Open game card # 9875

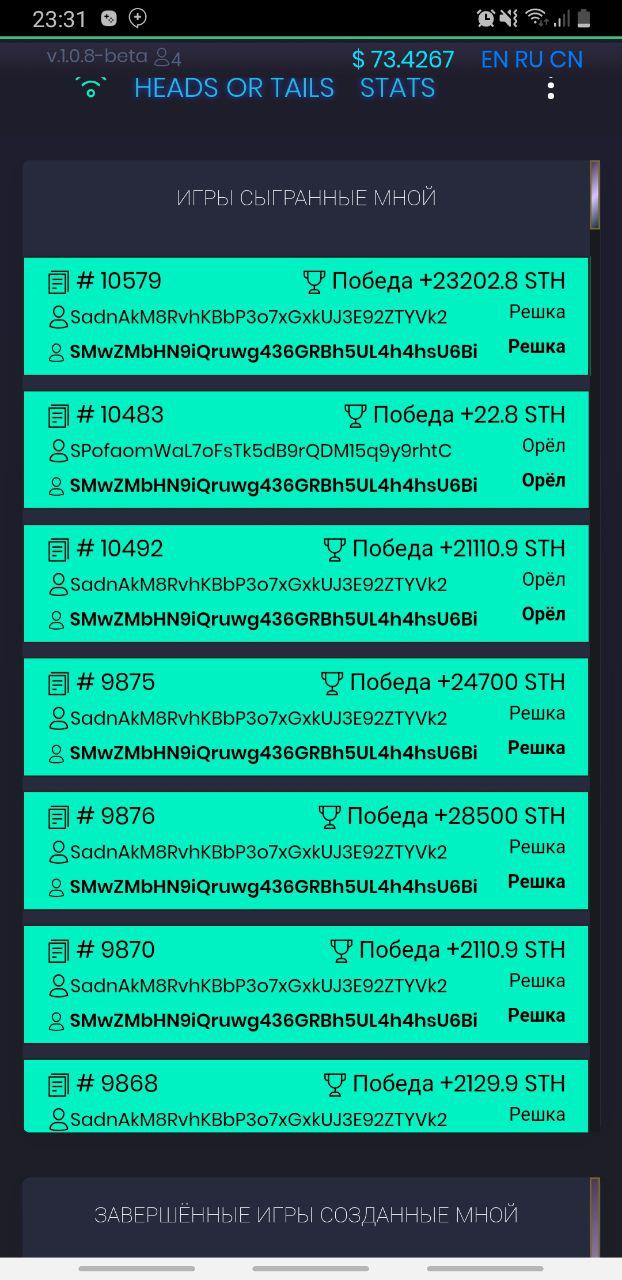pos(306,717)
